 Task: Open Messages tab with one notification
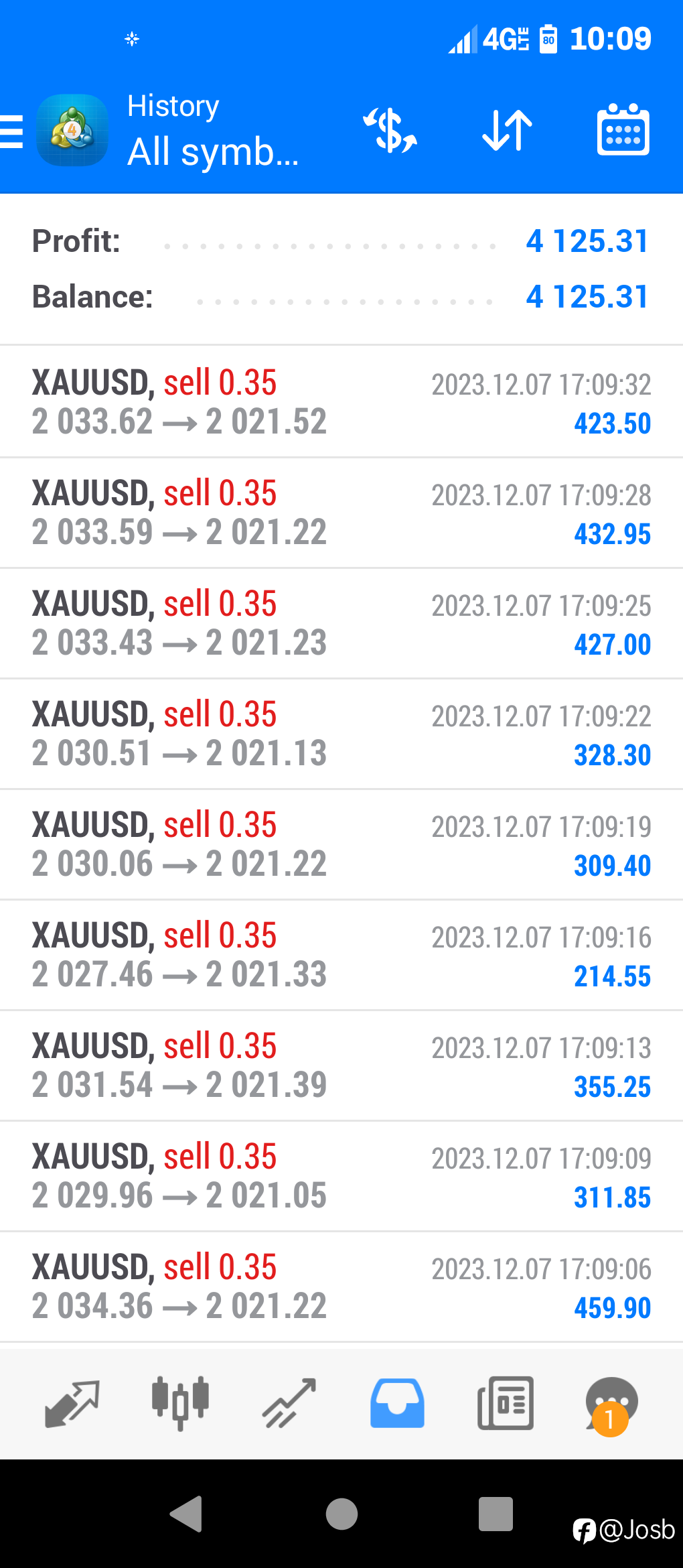tap(611, 1406)
